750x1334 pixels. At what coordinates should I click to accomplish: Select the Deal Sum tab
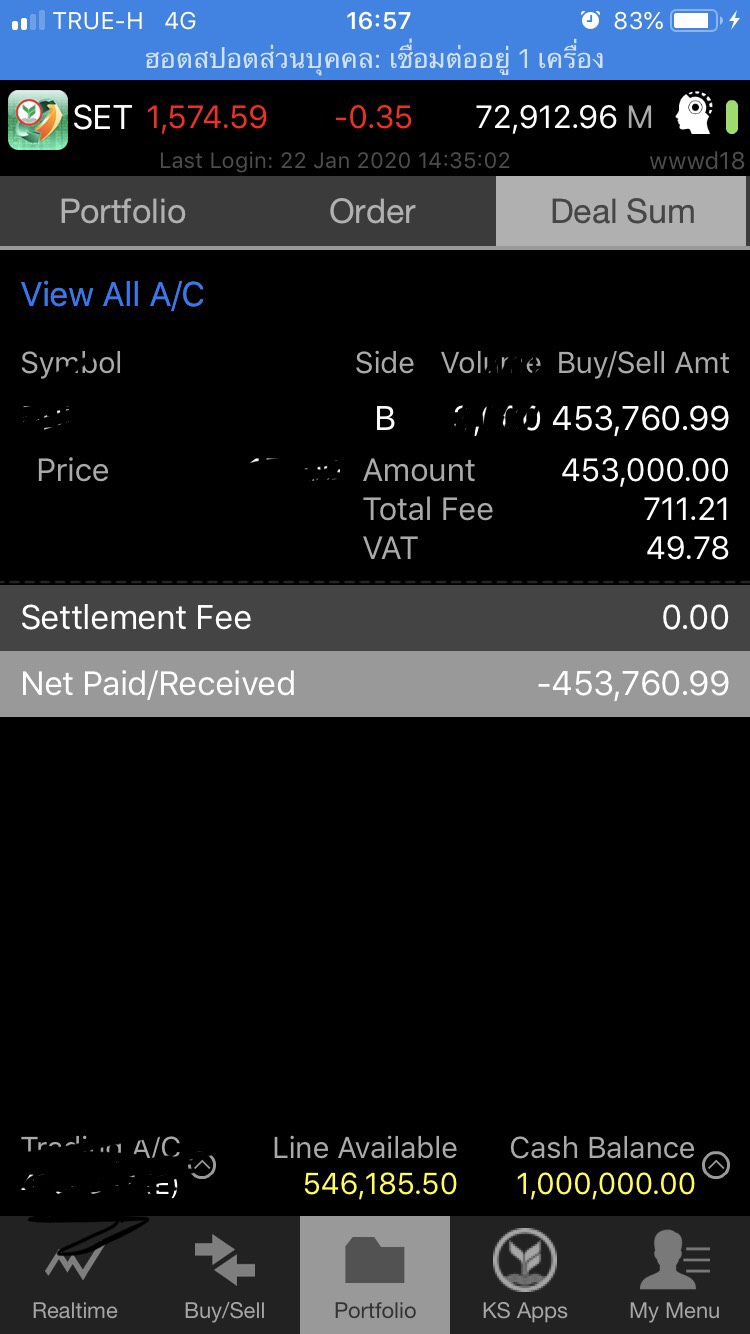(622, 212)
